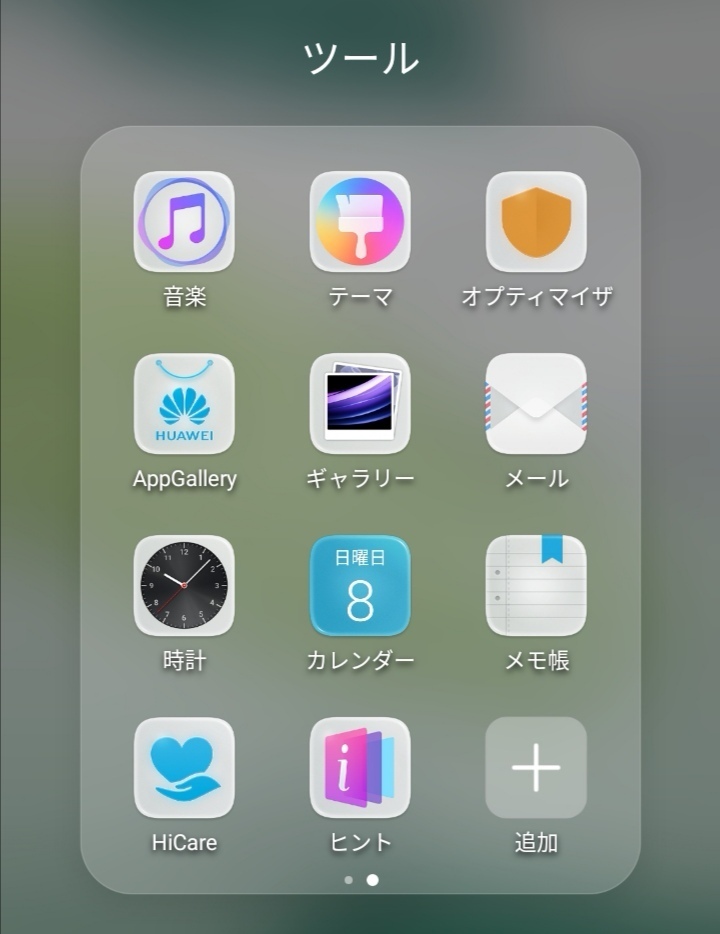Open the ヒント tips app
720x934 pixels.
(360, 767)
